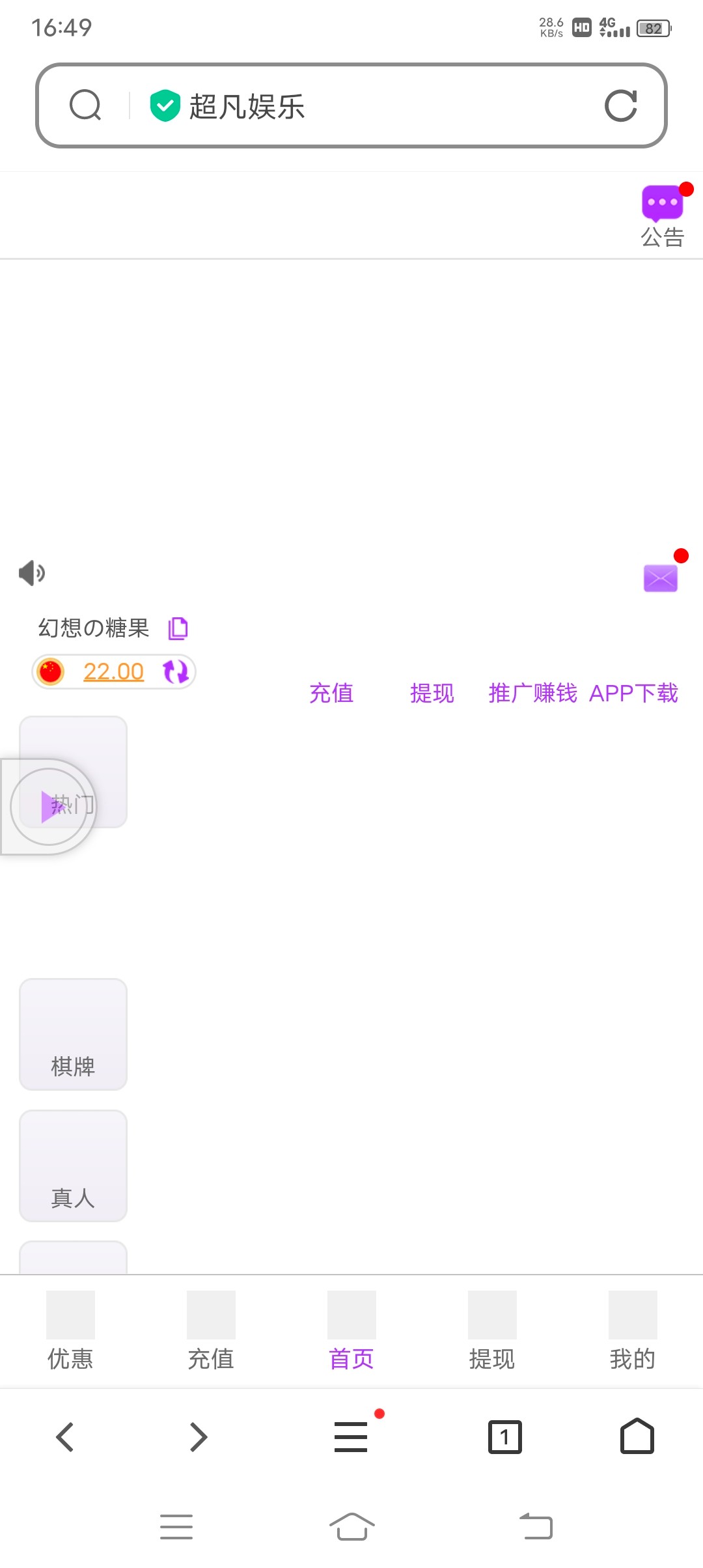This screenshot has height=1568, width=703.
Task: Copy the username 幻想の糖果
Action: pos(178,628)
